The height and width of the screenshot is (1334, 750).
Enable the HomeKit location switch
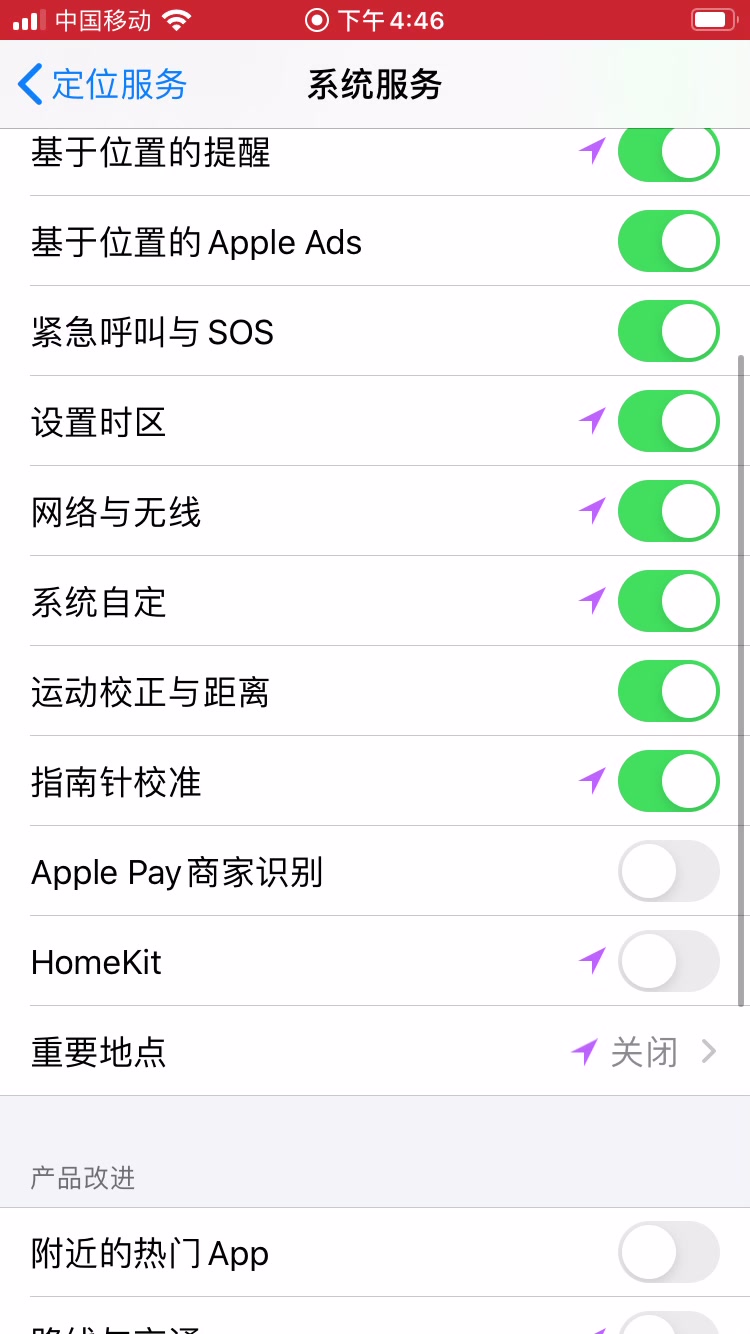pyautogui.click(x=668, y=961)
